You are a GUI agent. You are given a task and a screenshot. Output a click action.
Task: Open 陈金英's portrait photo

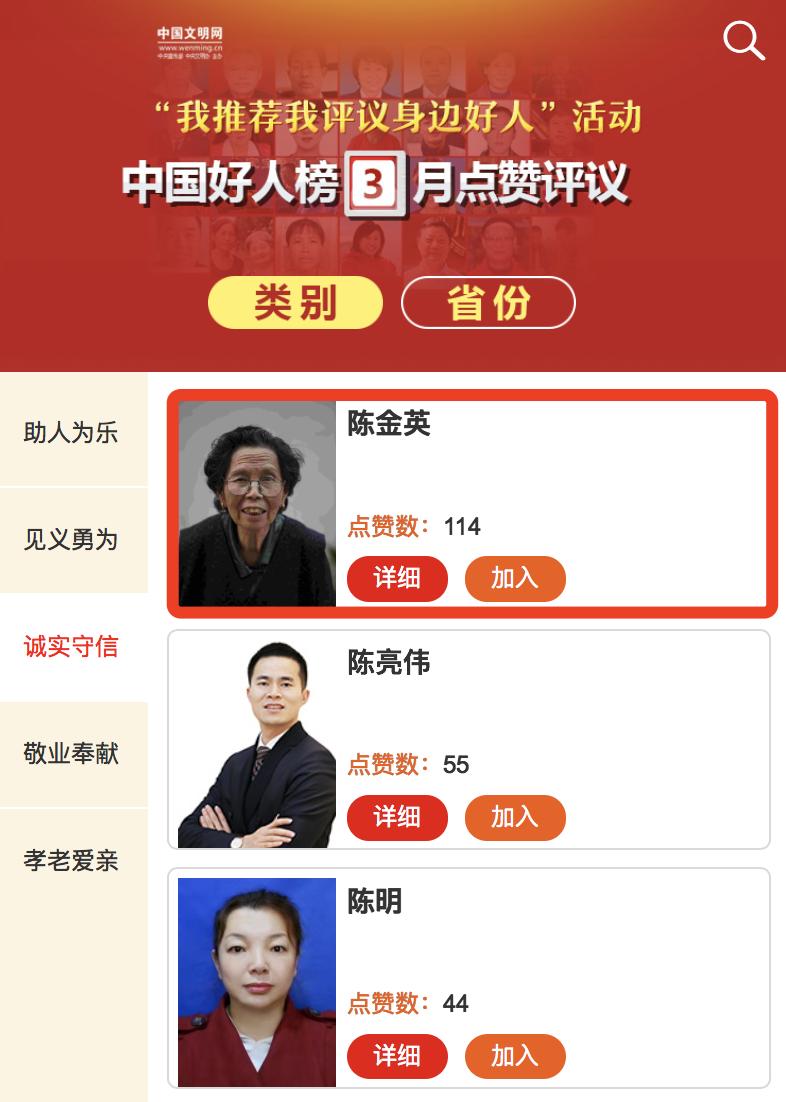coord(257,504)
